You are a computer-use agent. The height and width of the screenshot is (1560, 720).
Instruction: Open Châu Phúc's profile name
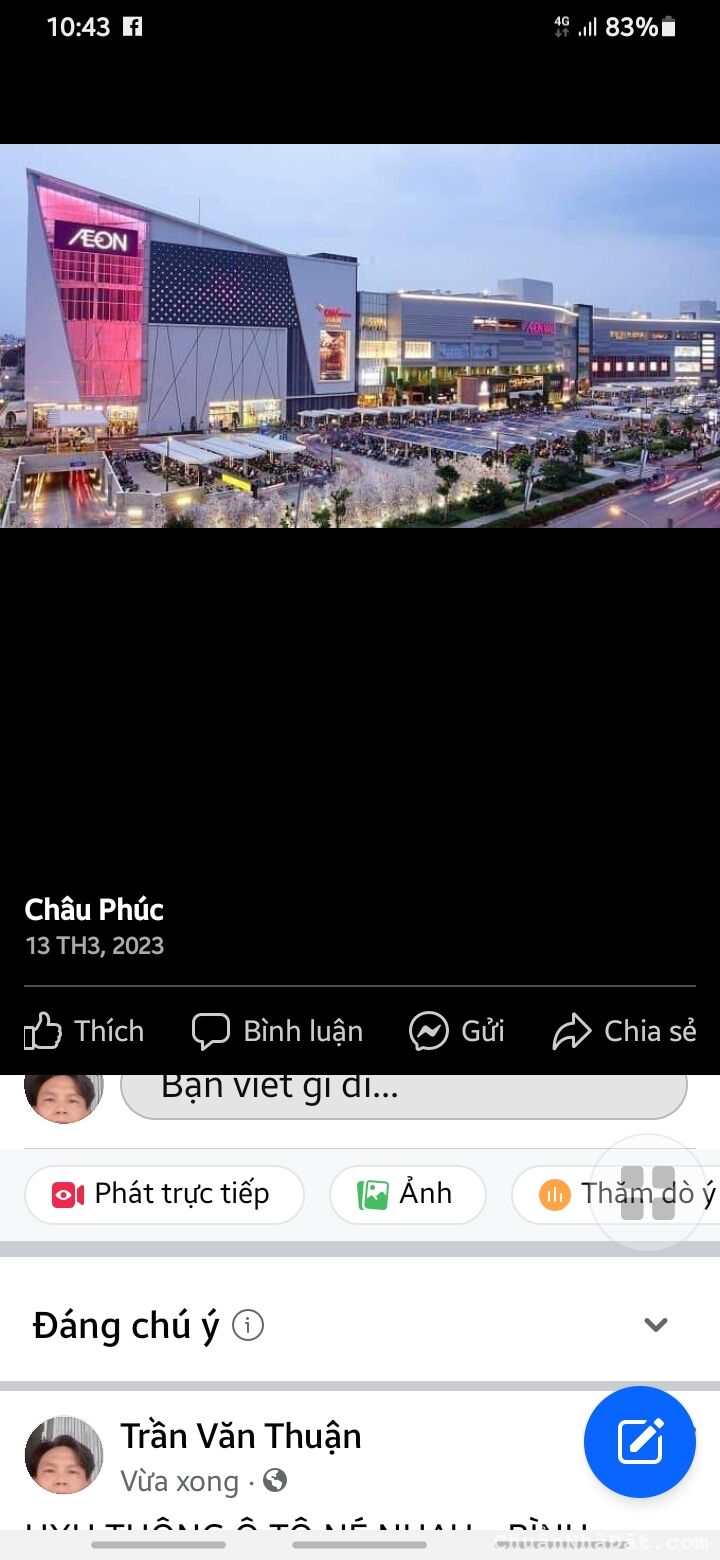tap(93, 910)
